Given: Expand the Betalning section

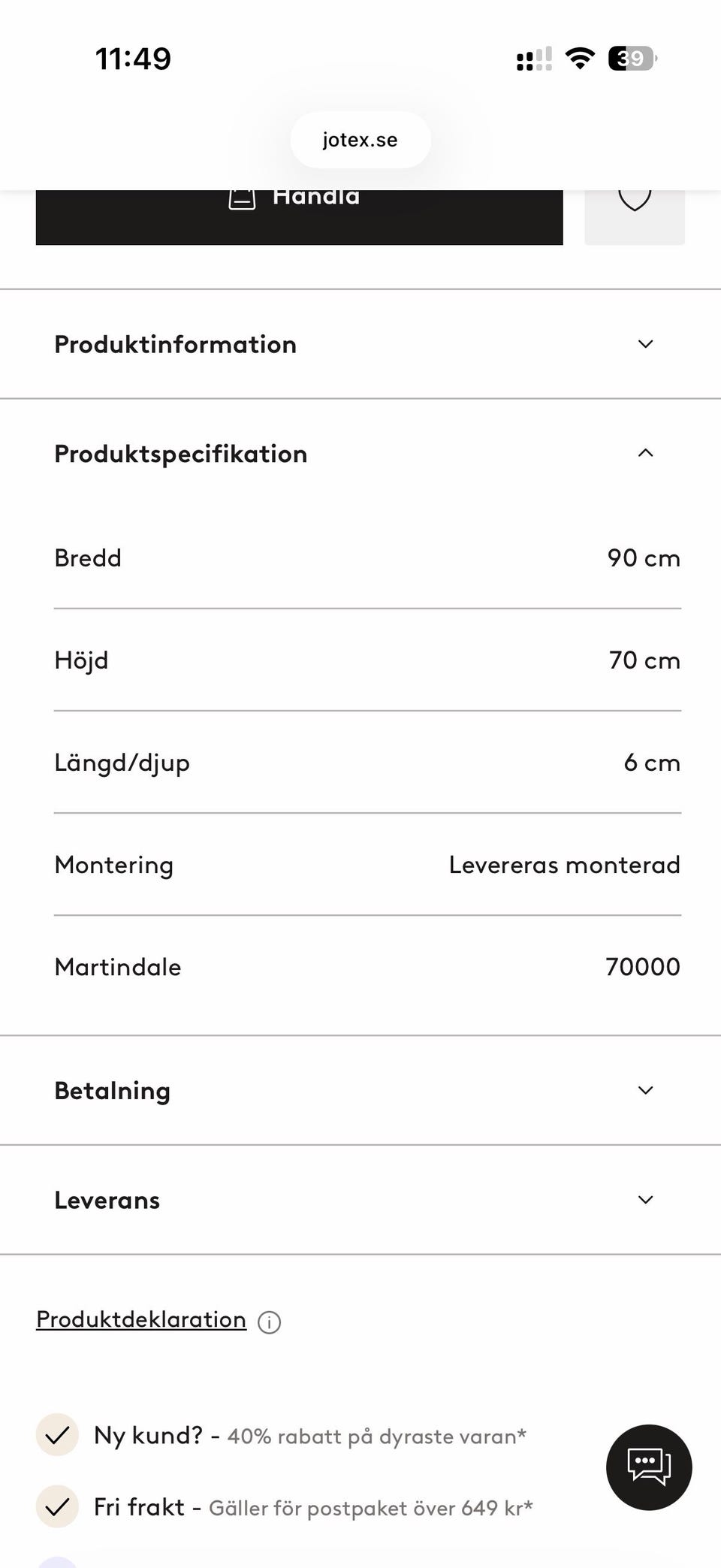Looking at the screenshot, I should (x=360, y=1090).
